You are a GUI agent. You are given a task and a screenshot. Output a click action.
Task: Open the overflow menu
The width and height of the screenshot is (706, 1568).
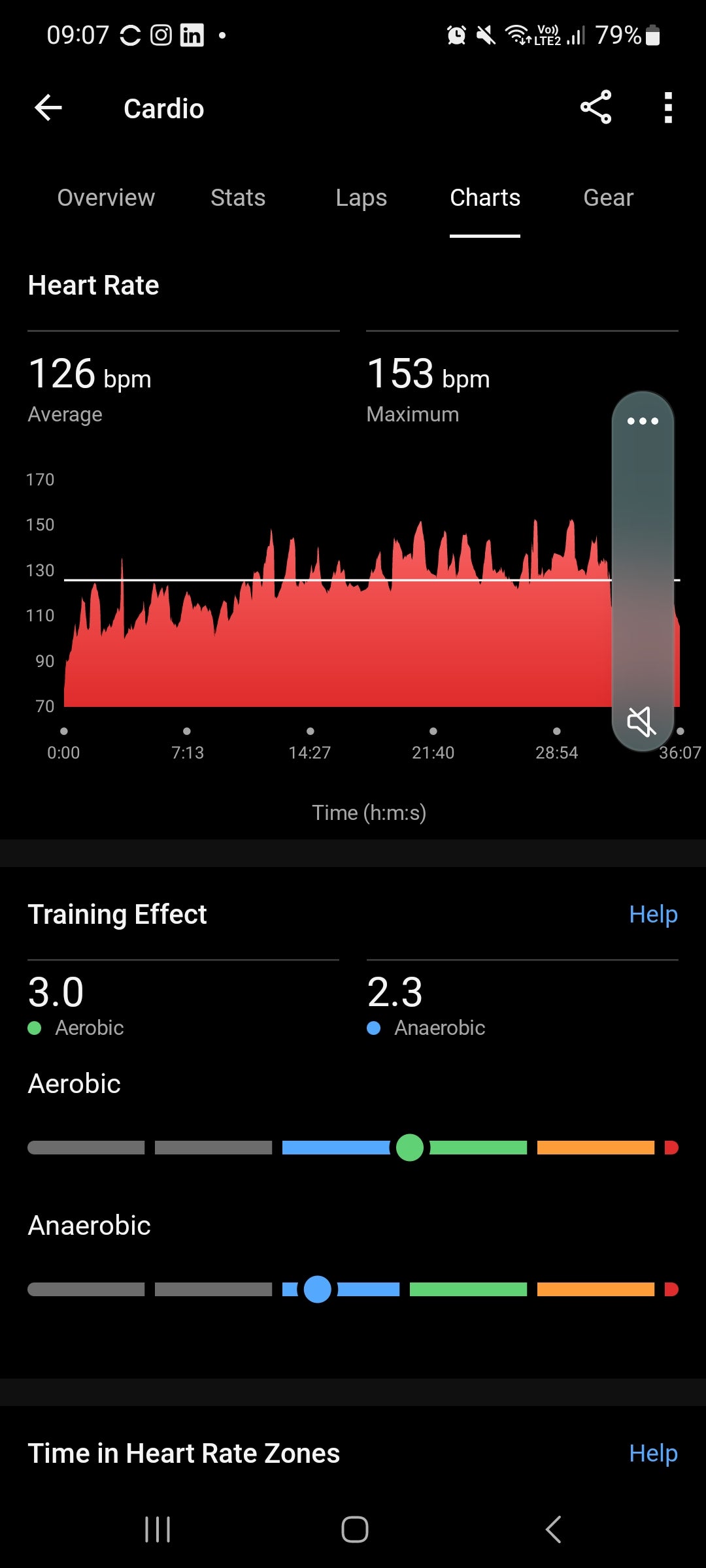coord(667,108)
